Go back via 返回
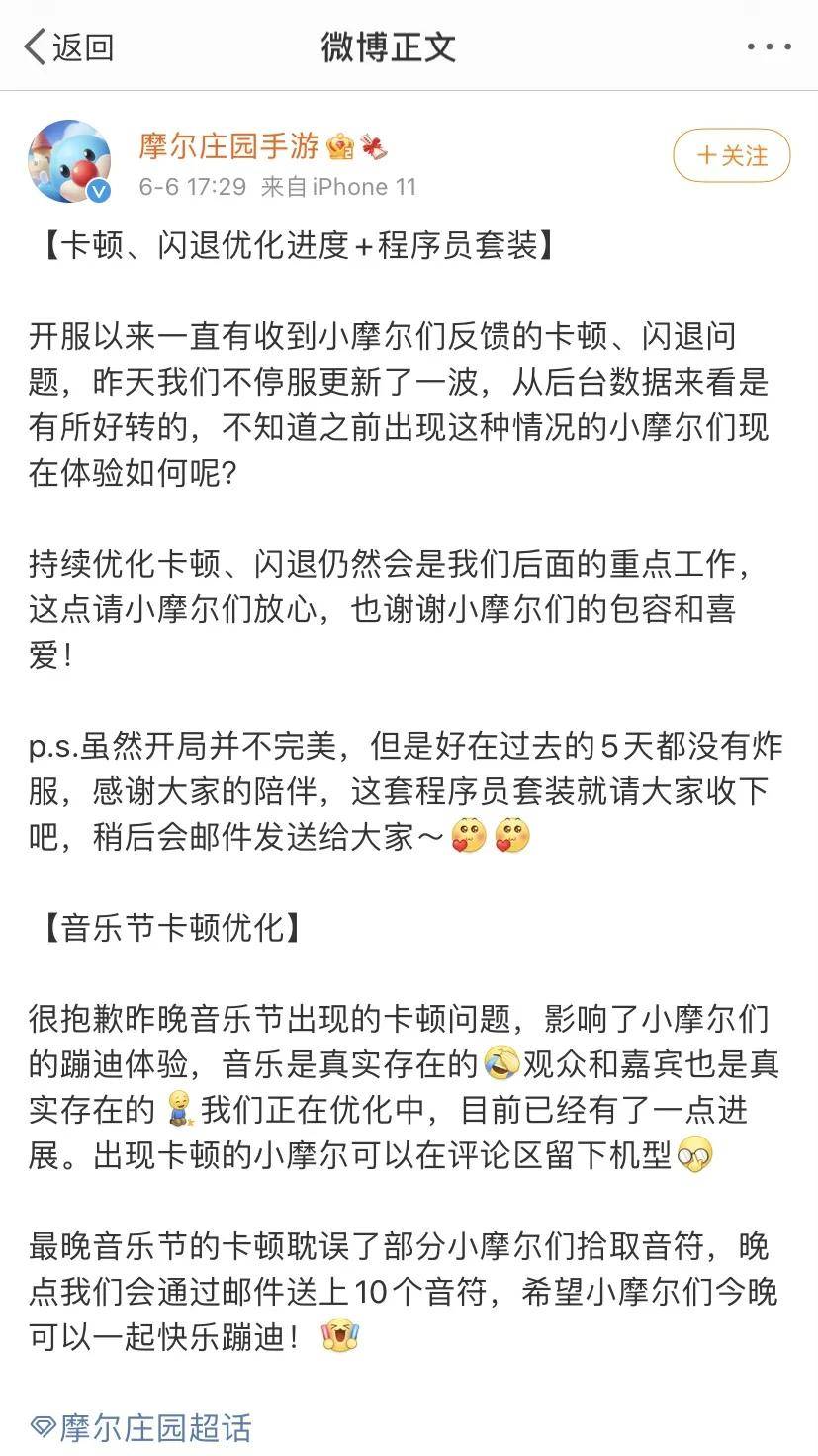The image size is (818, 1456). tap(67, 46)
